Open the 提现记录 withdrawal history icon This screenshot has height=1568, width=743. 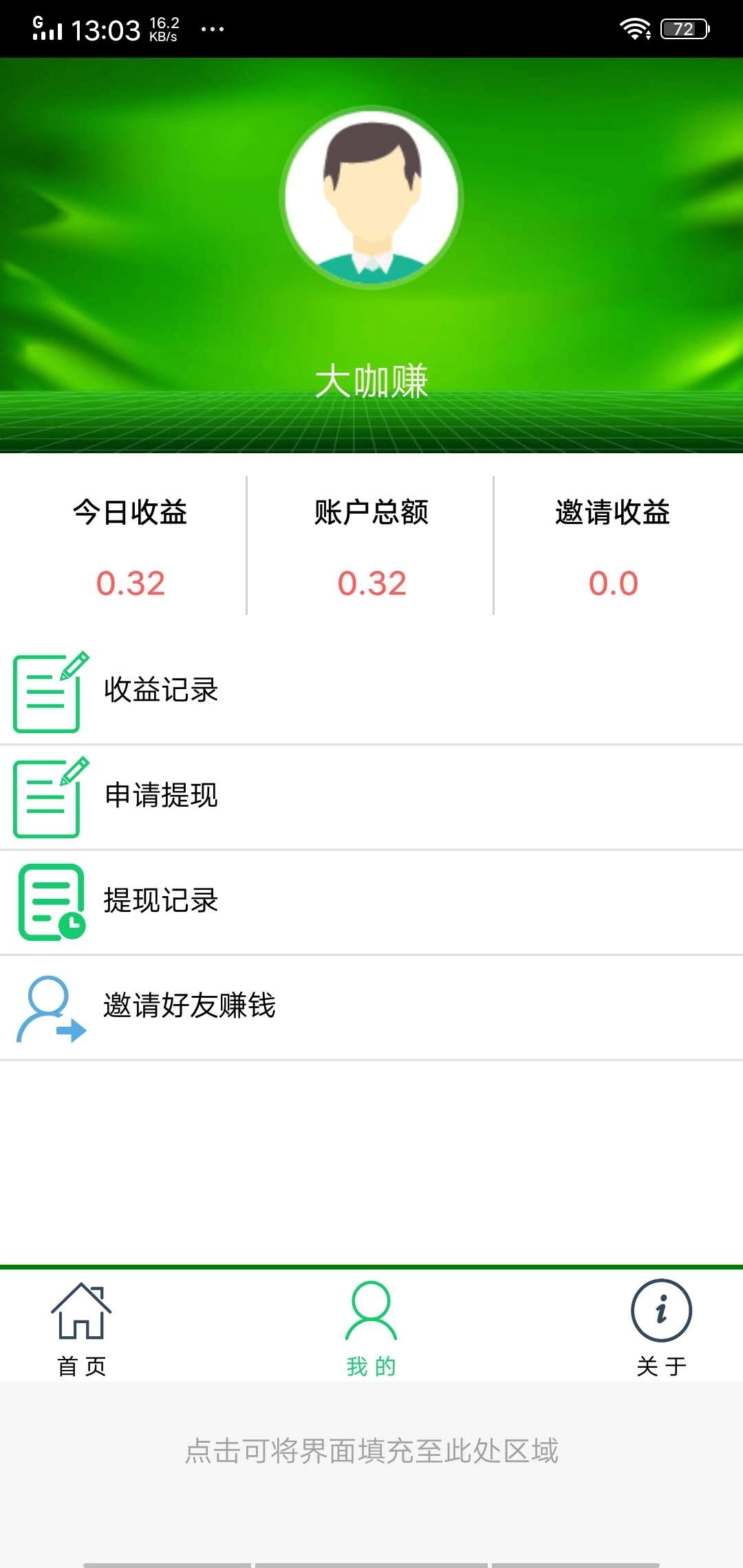(48, 902)
